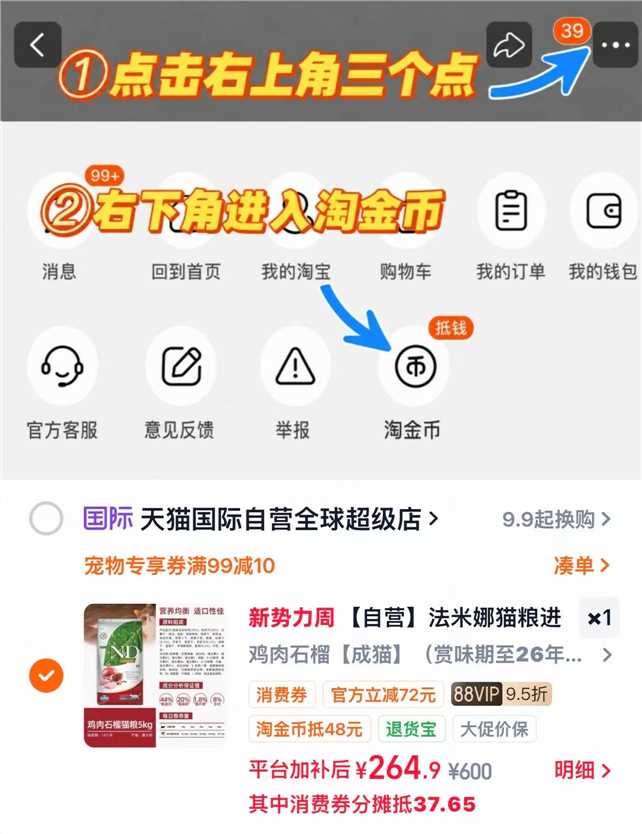Tap the 凑单 link
The image size is (642, 834).
pyautogui.click(x=581, y=565)
